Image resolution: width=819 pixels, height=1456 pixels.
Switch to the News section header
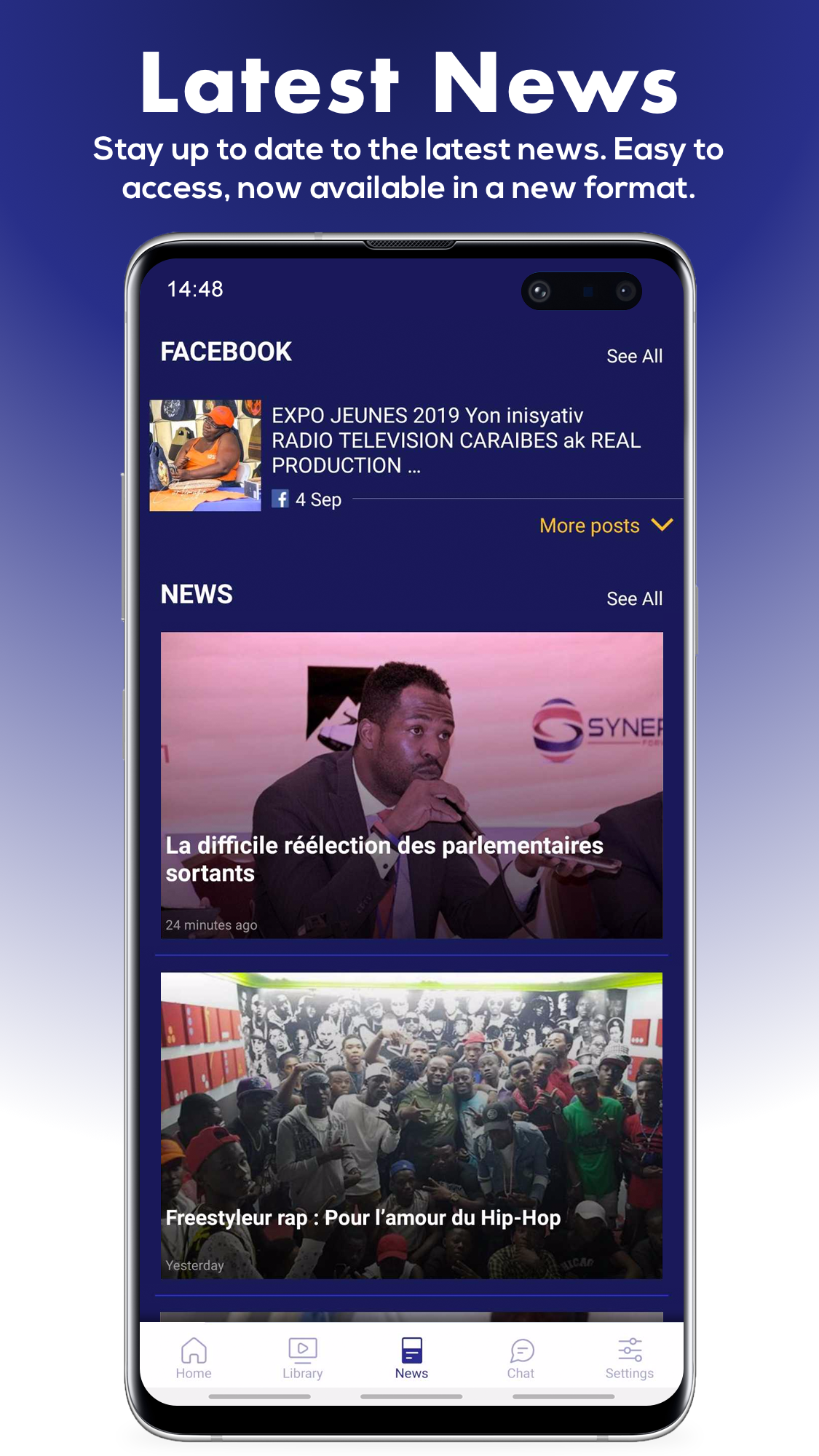pos(196,595)
